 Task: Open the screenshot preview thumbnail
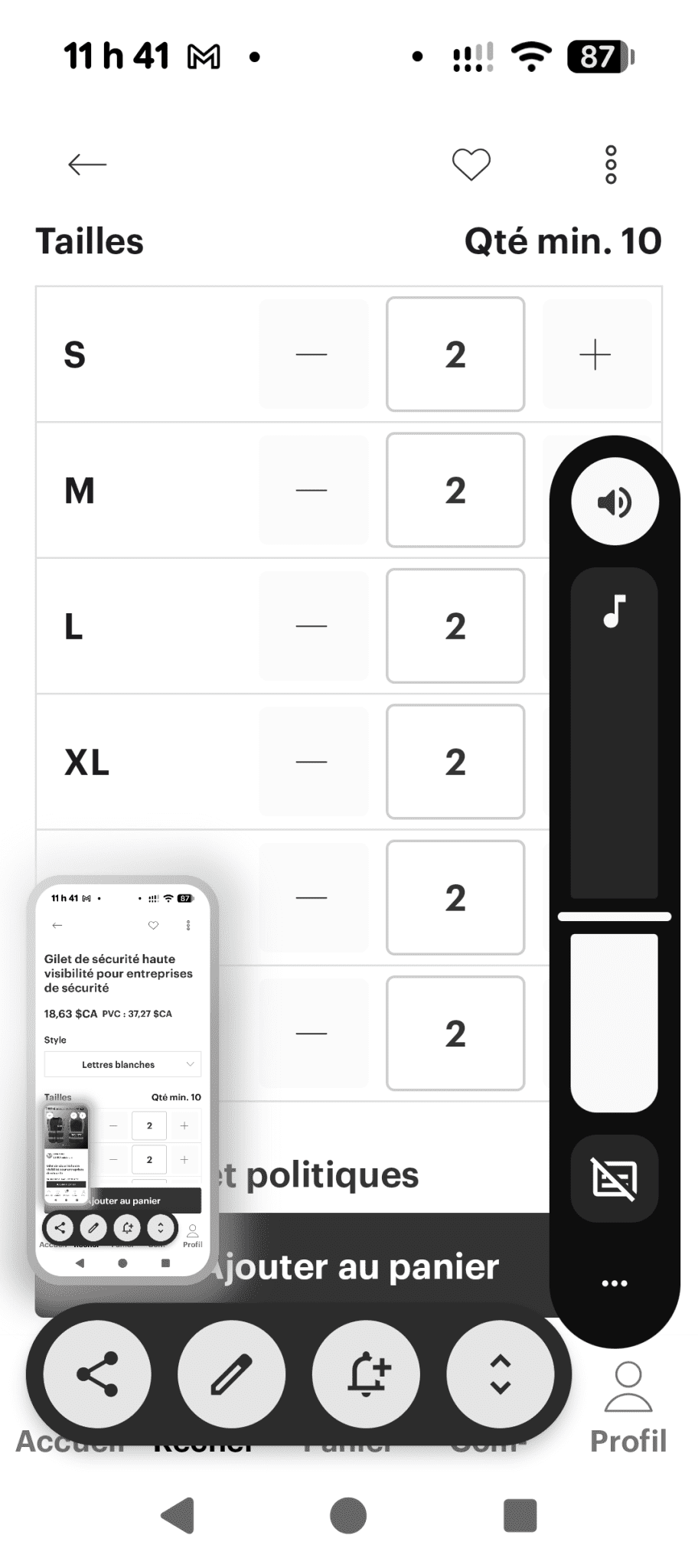[x=122, y=1072]
